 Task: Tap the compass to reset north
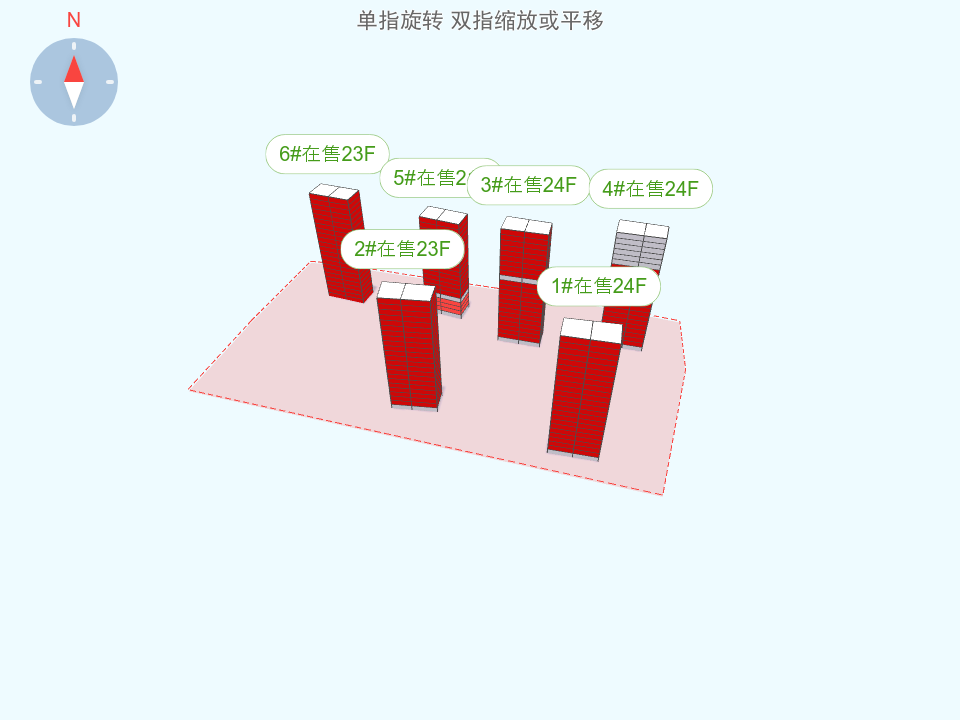click(x=74, y=82)
